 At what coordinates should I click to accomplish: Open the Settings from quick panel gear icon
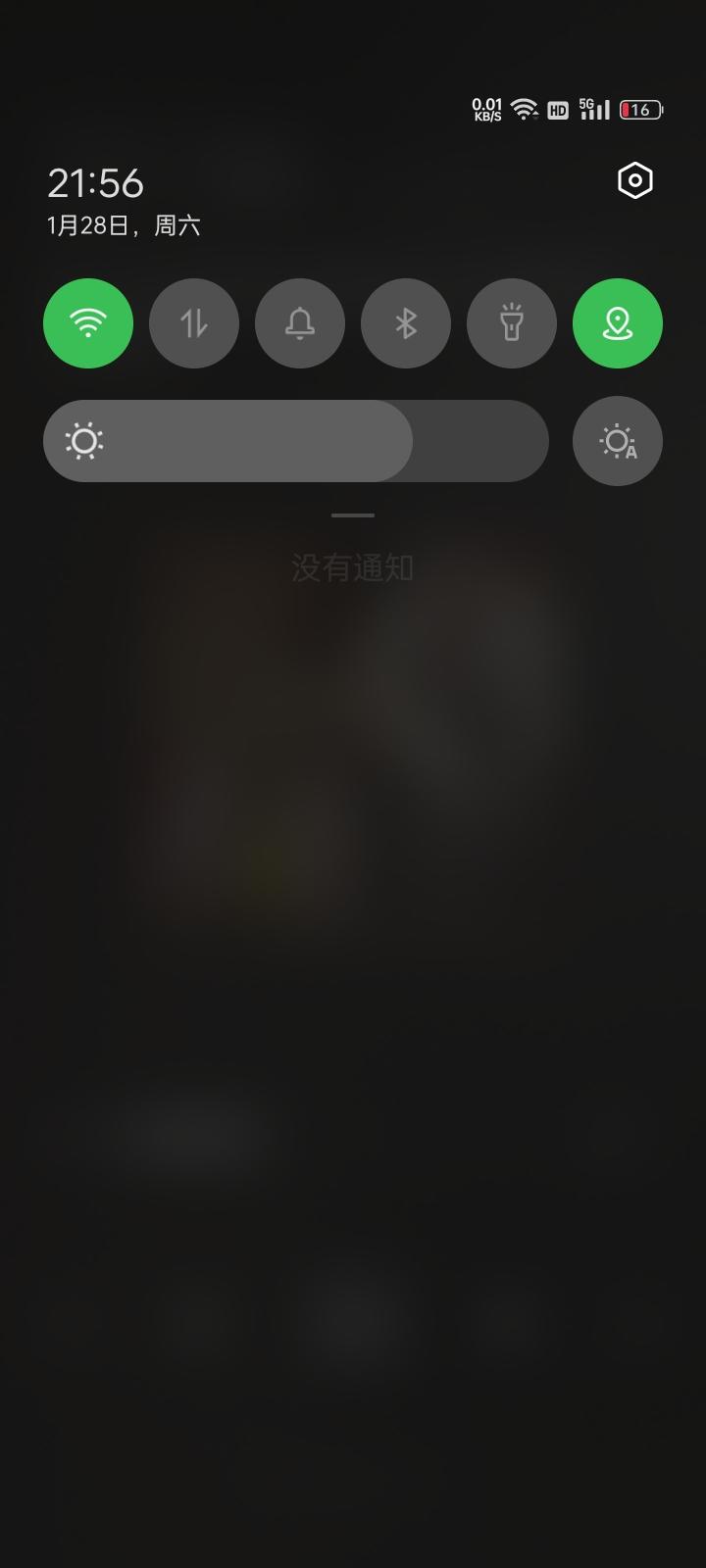tap(634, 181)
